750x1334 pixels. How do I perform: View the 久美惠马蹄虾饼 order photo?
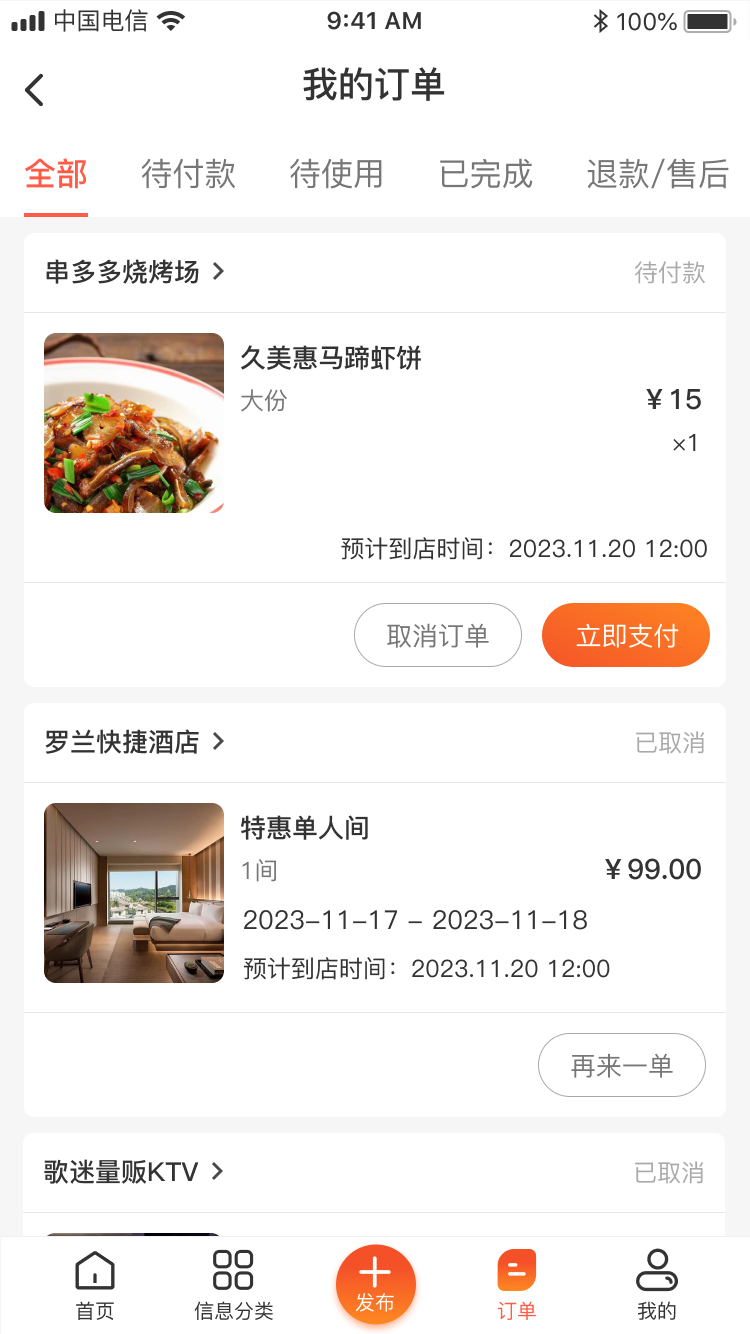coord(134,423)
